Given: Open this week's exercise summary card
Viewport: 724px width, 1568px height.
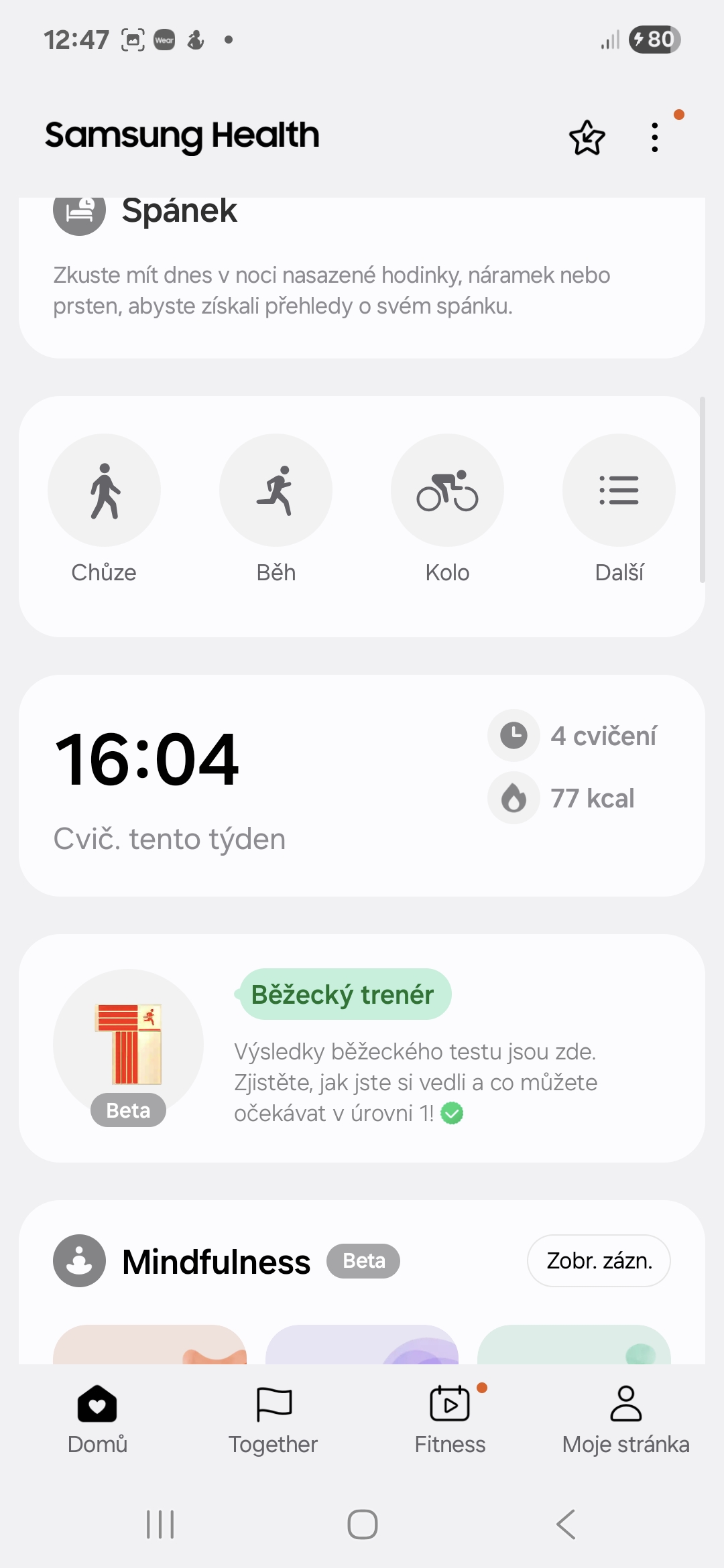Looking at the screenshot, I should [362, 785].
